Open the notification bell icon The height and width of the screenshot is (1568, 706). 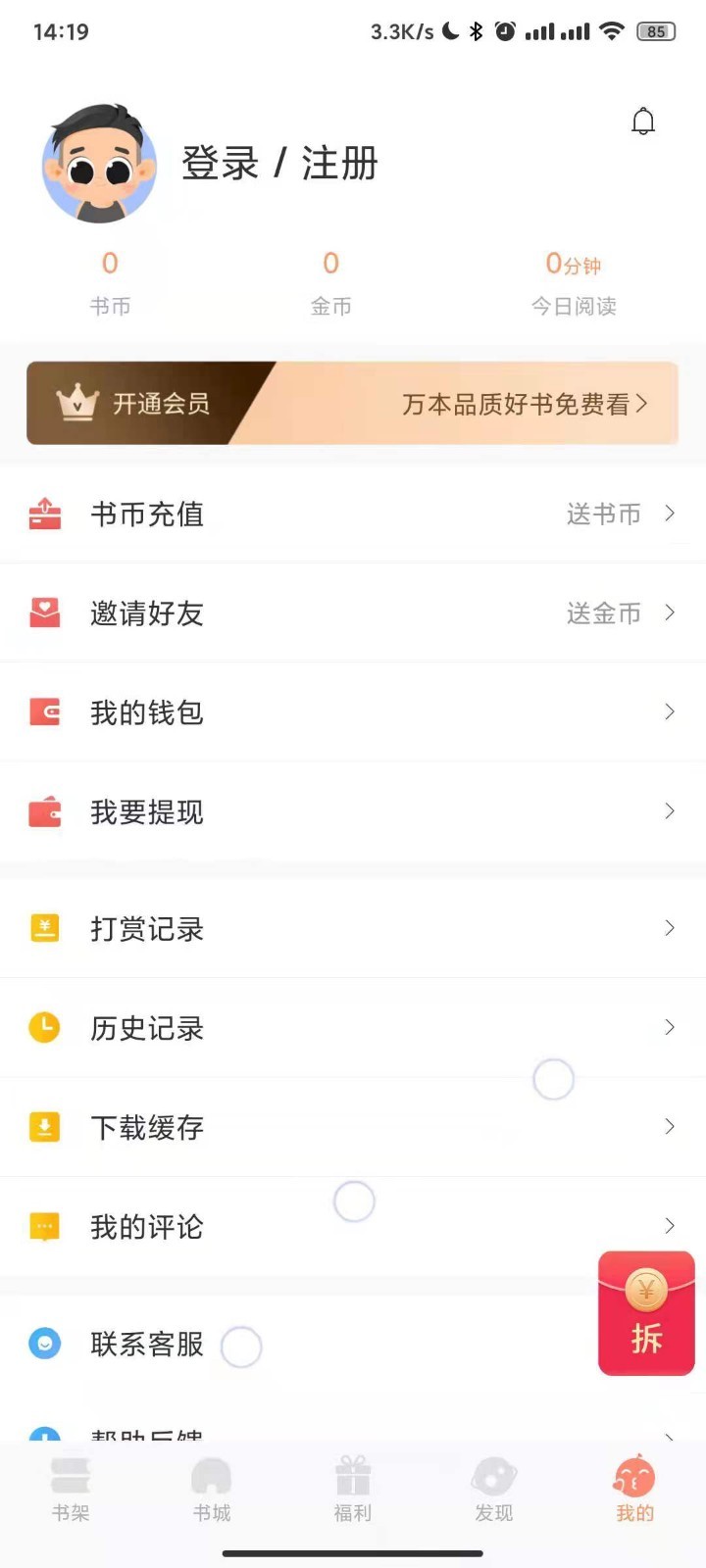pyautogui.click(x=643, y=120)
